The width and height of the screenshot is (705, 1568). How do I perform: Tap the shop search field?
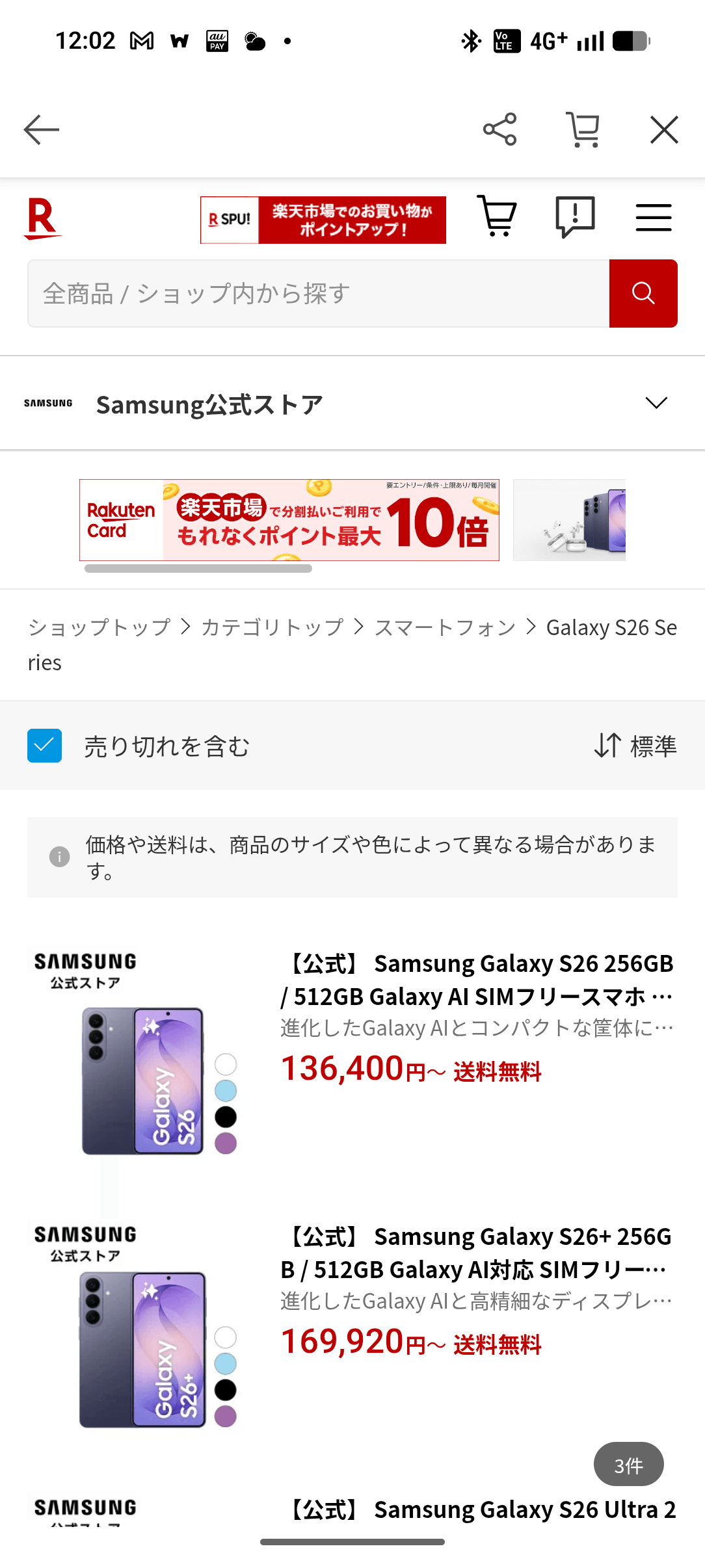point(318,294)
